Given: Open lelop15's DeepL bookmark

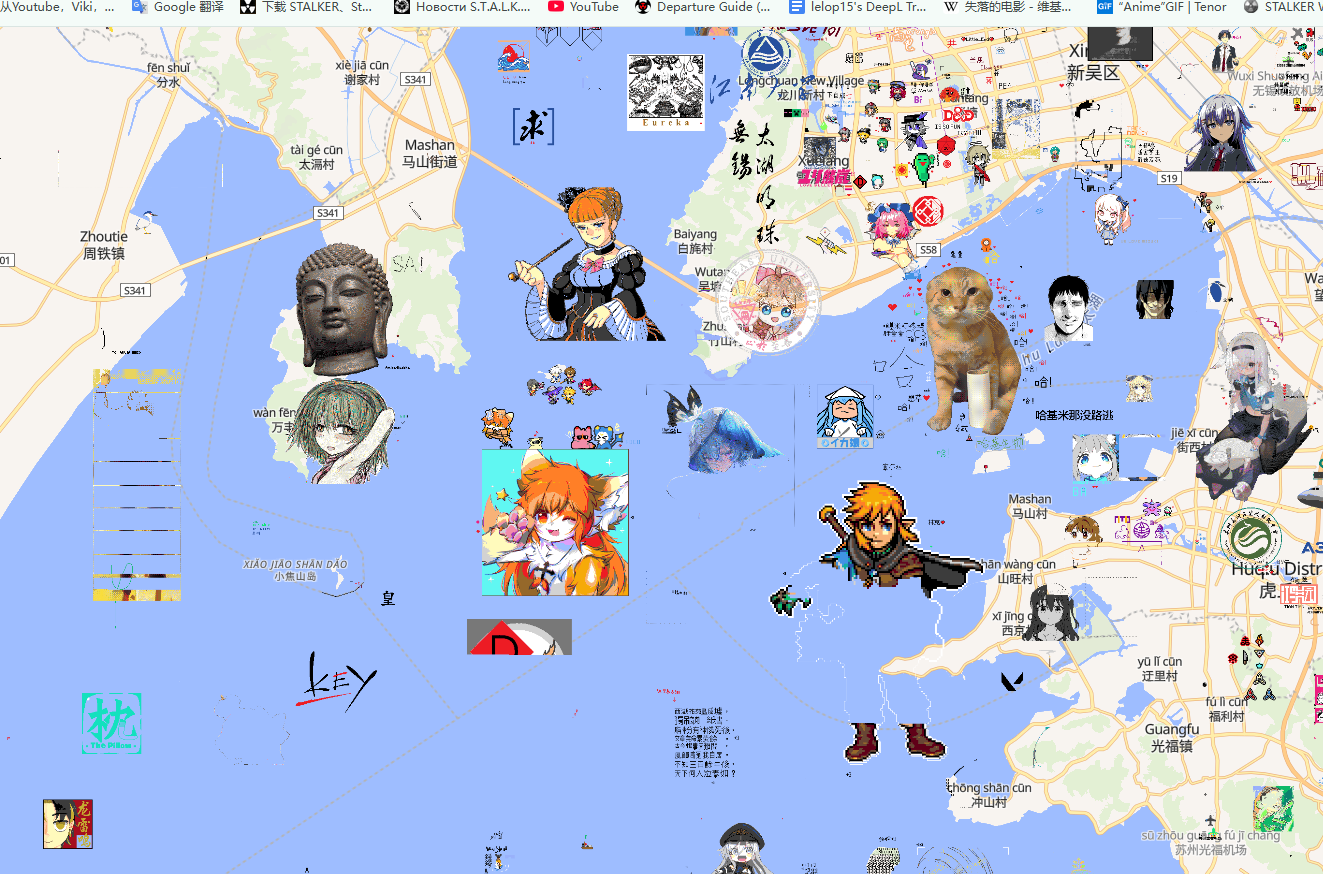Looking at the screenshot, I should point(855,7).
